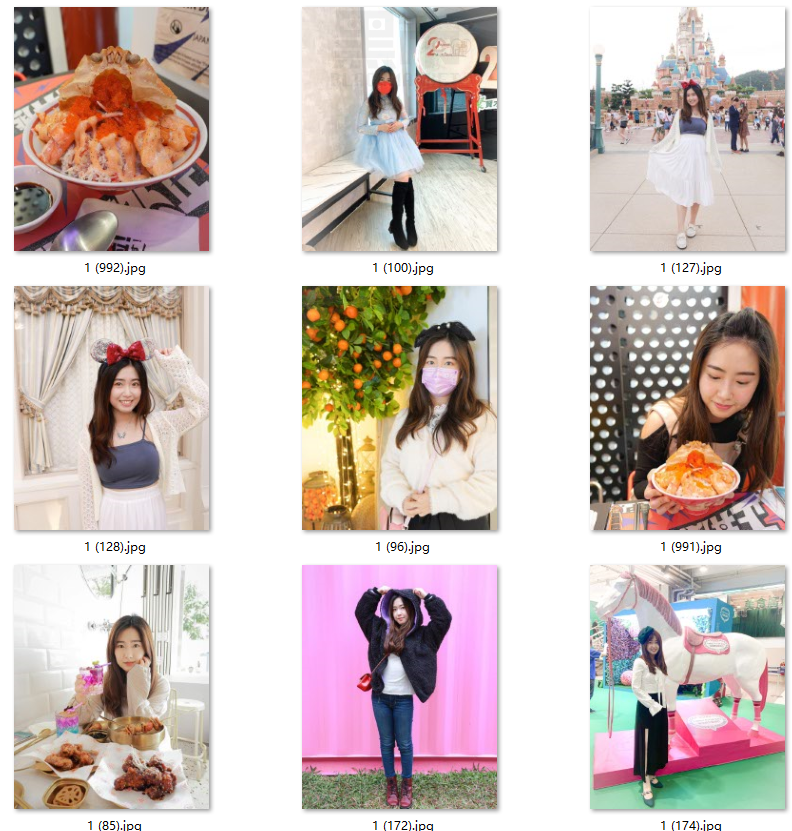Tap the thumbnail 1 (991).jpg
Viewport: 792px width, 831px height.
point(688,408)
